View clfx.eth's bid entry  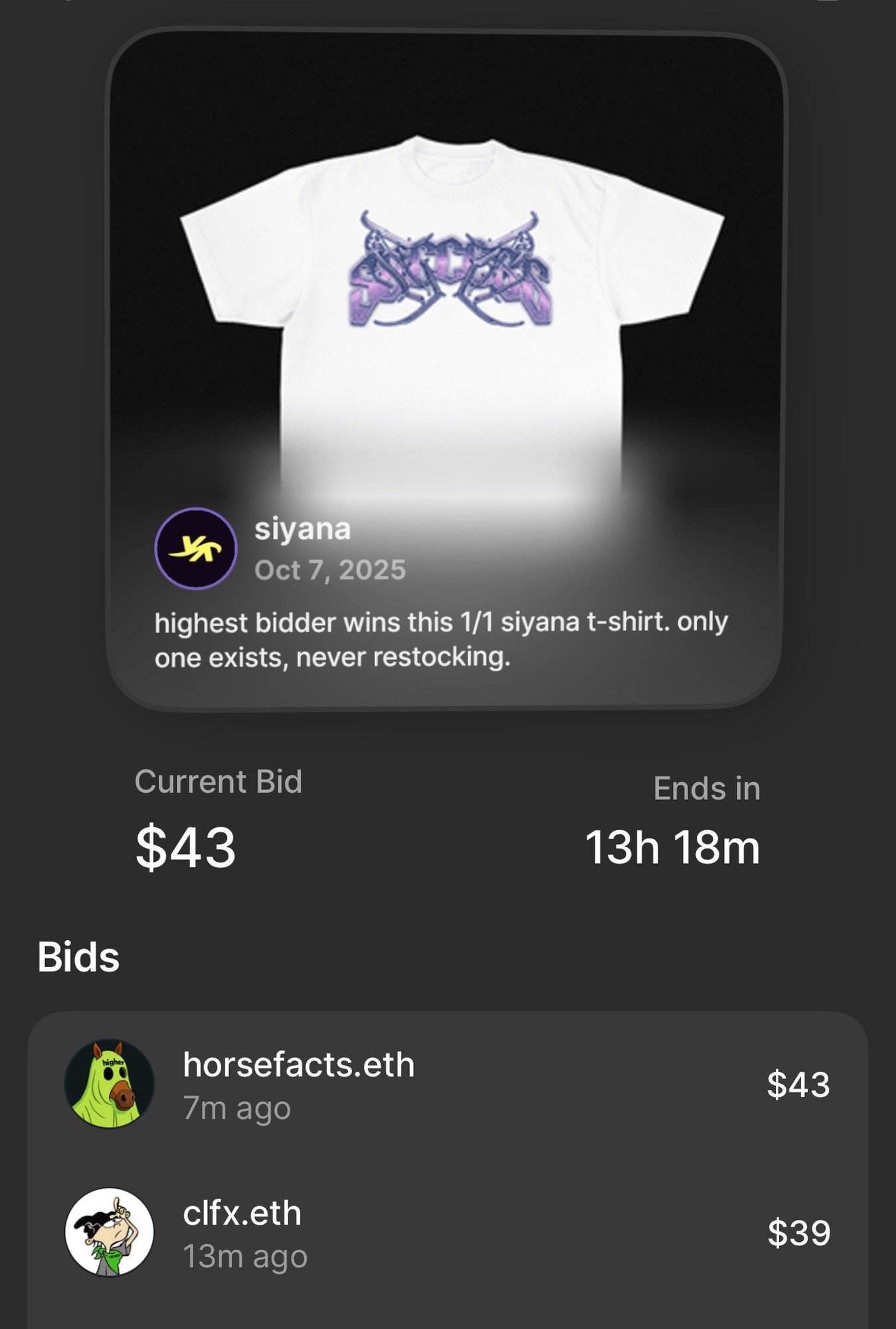(446, 1233)
